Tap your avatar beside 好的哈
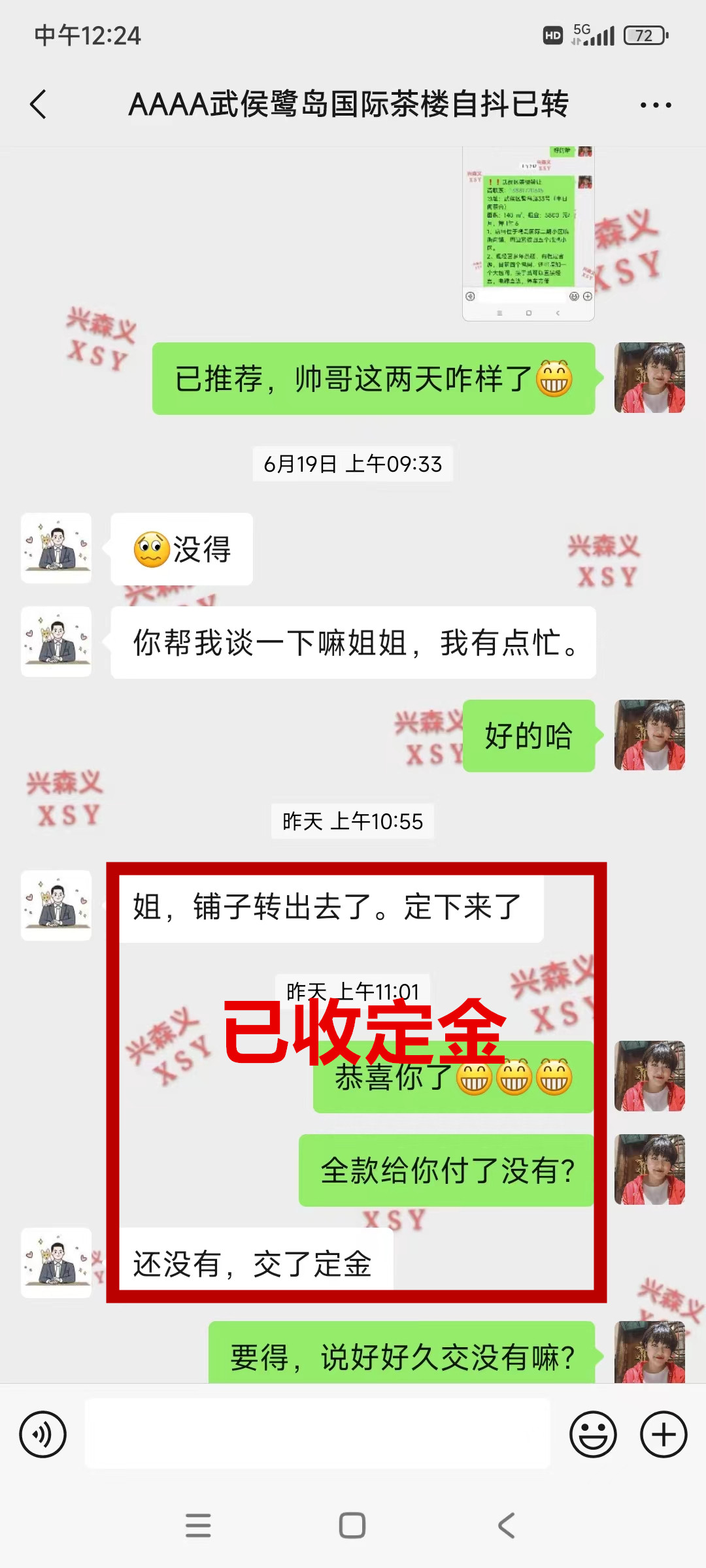Screen dimensions: 706x1568 tap(649, 735)
